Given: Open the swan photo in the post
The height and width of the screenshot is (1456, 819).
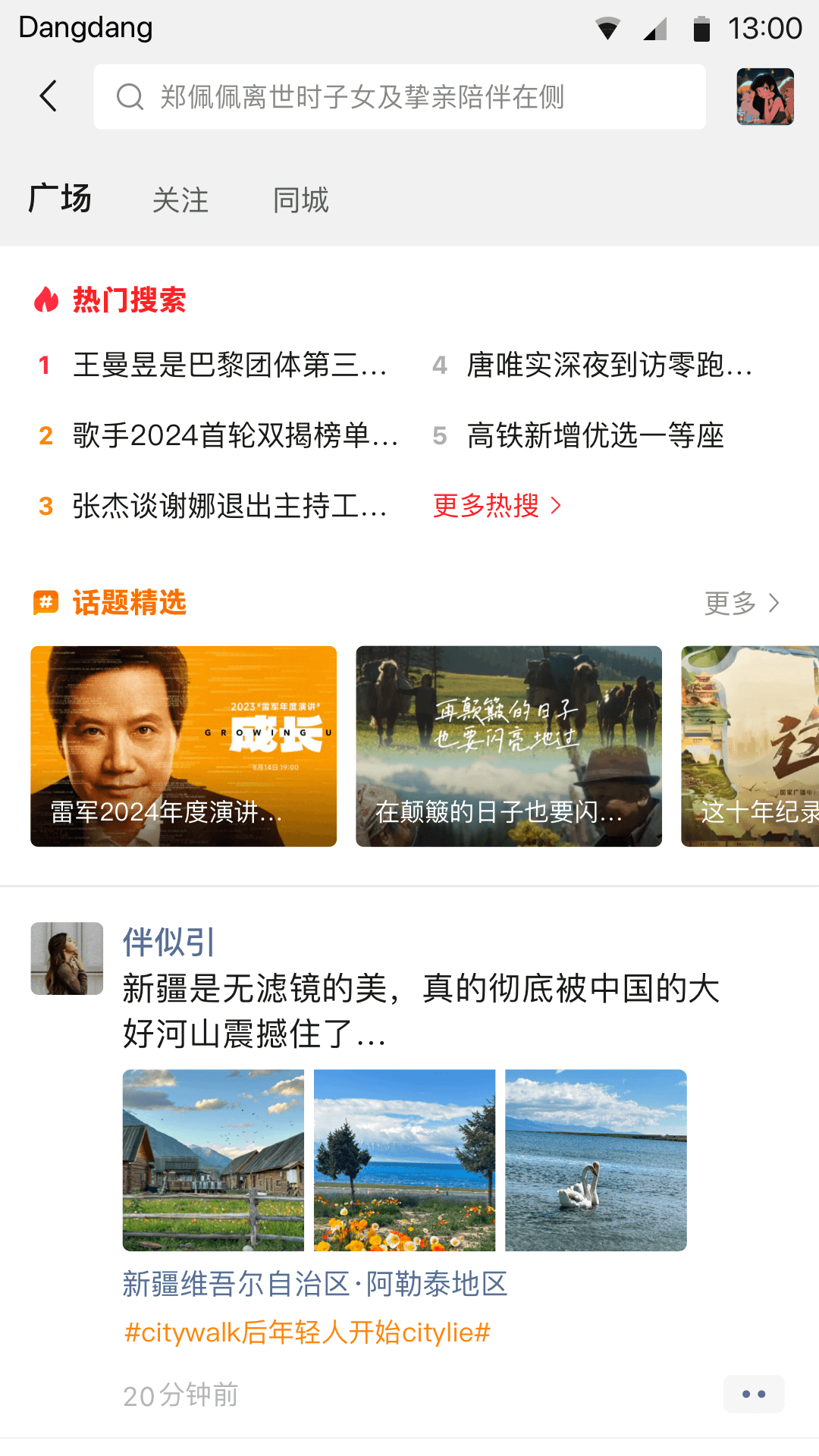Looking at the screenshot, I should click(x=596, y=1159).
